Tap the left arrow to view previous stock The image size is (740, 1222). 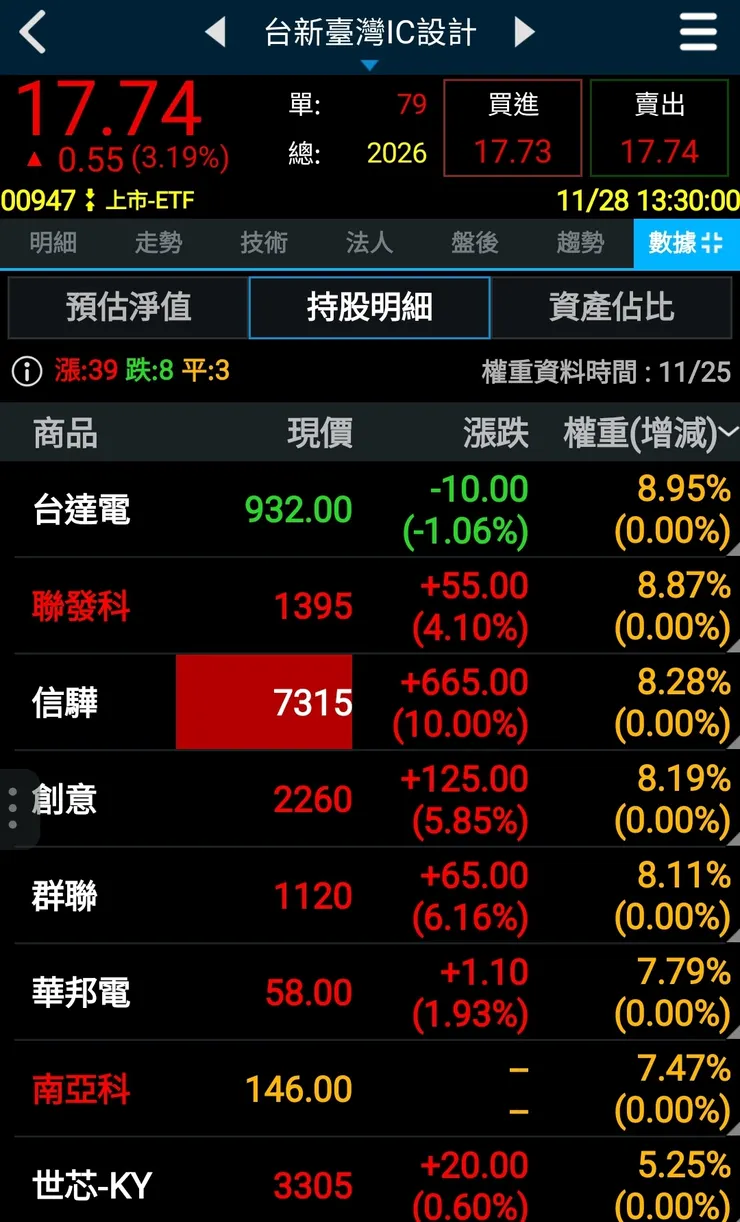point(216,31)
